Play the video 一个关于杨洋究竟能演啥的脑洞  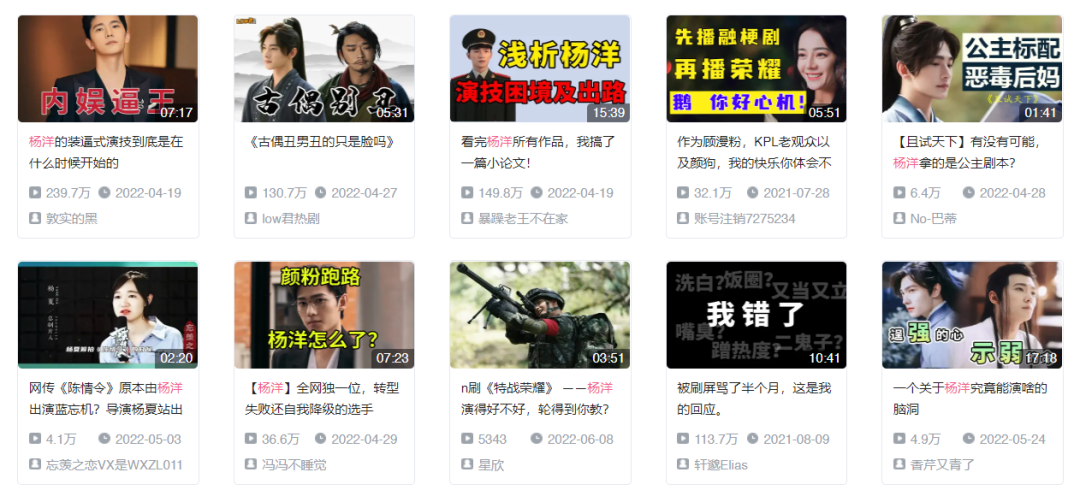pyautogui.click(x=972, y=315)
